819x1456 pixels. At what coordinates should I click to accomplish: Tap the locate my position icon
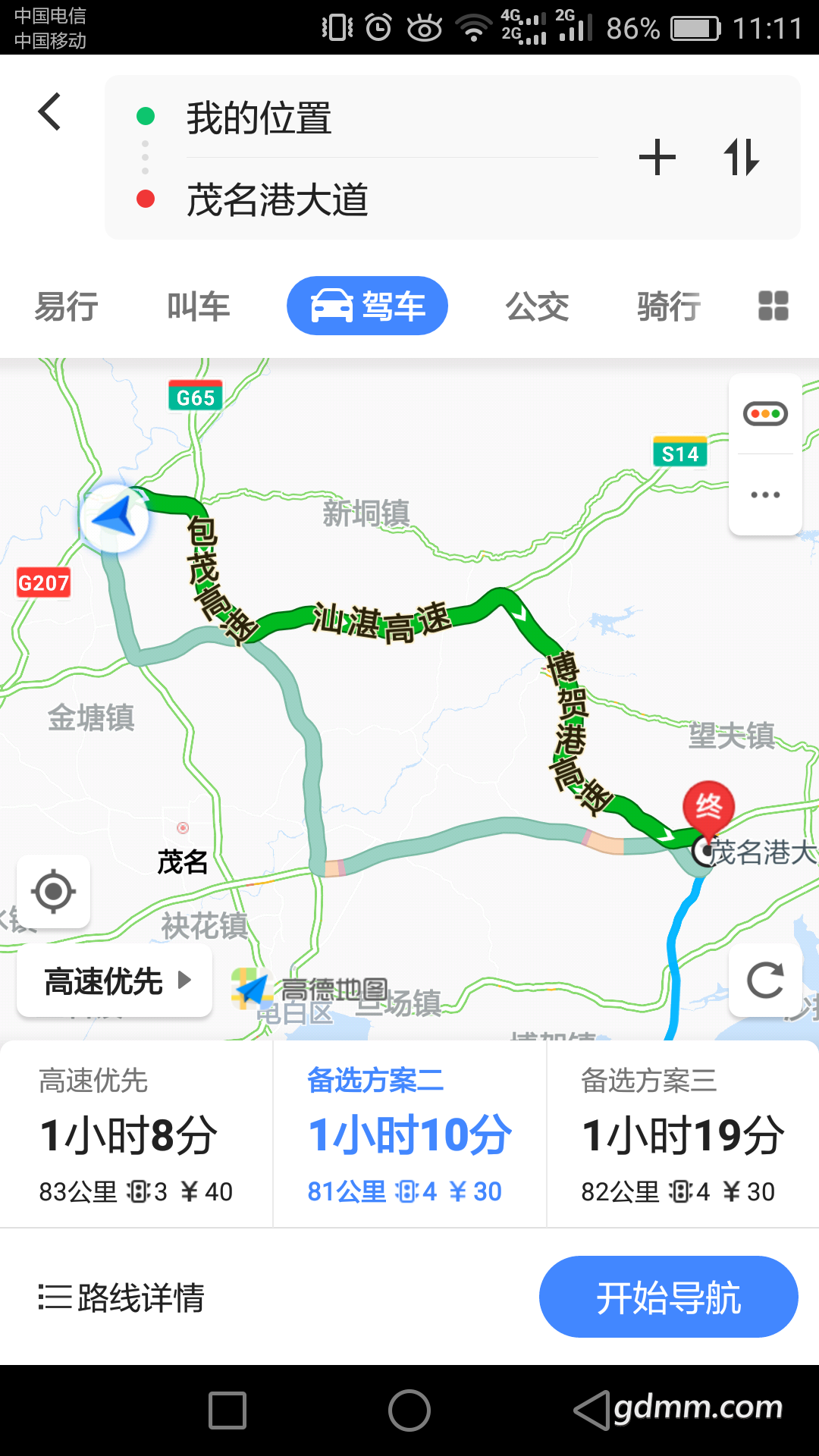(x=54, y=892)
